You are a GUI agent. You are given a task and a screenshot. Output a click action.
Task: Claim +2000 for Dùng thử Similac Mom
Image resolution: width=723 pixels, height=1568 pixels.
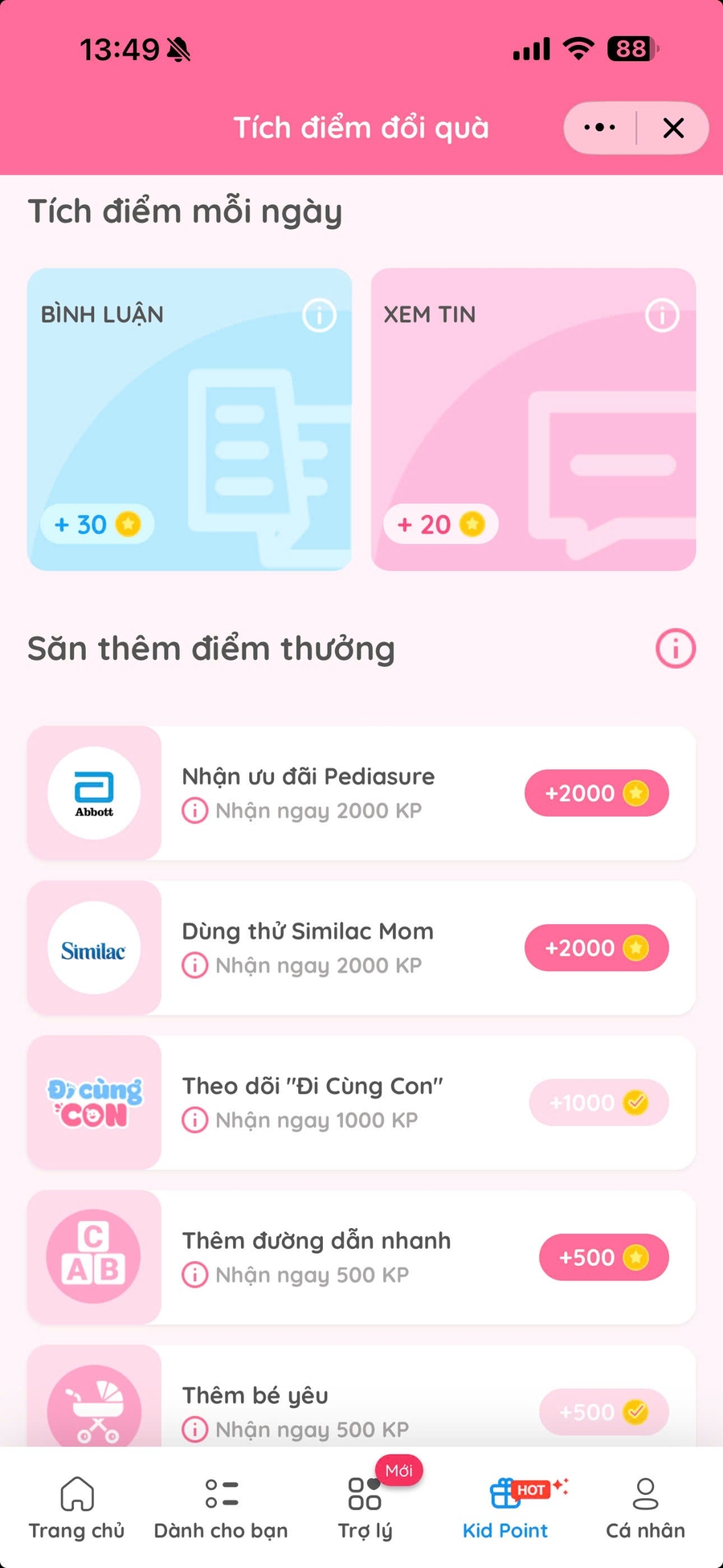[x=596, y=948]
